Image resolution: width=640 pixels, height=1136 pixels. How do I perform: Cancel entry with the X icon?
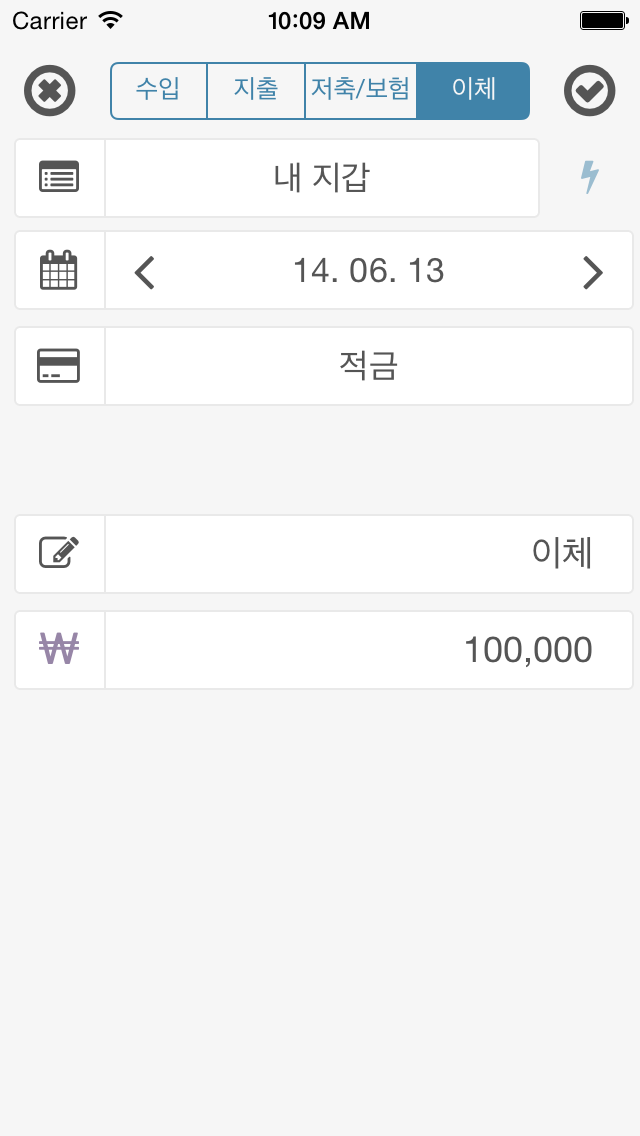[50, 91]
